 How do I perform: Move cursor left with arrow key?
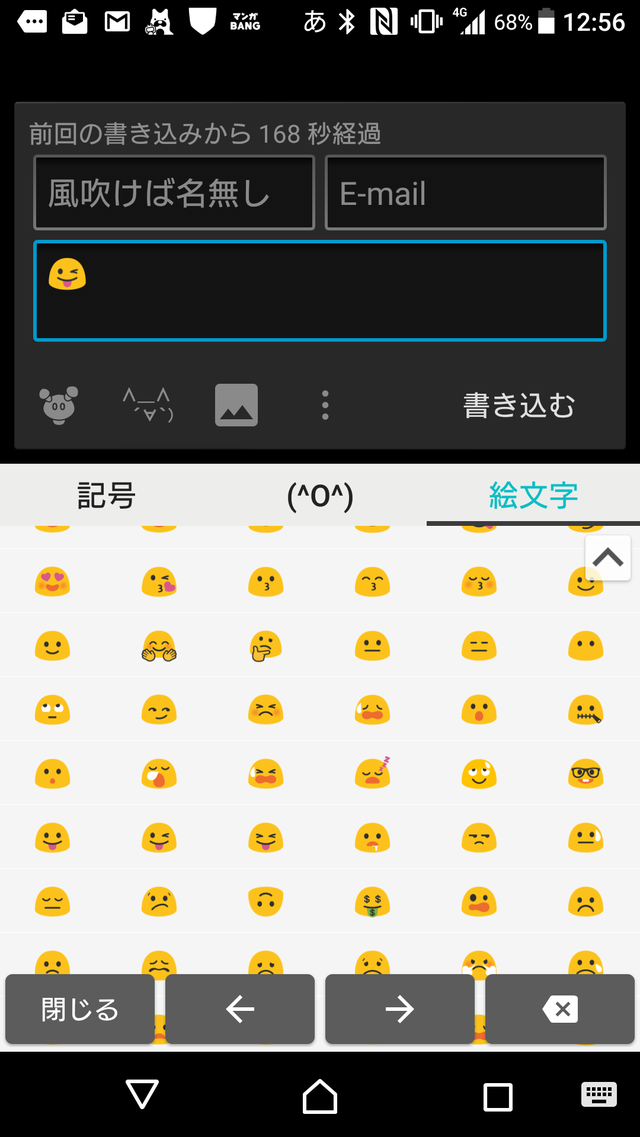coord(240,1009)
